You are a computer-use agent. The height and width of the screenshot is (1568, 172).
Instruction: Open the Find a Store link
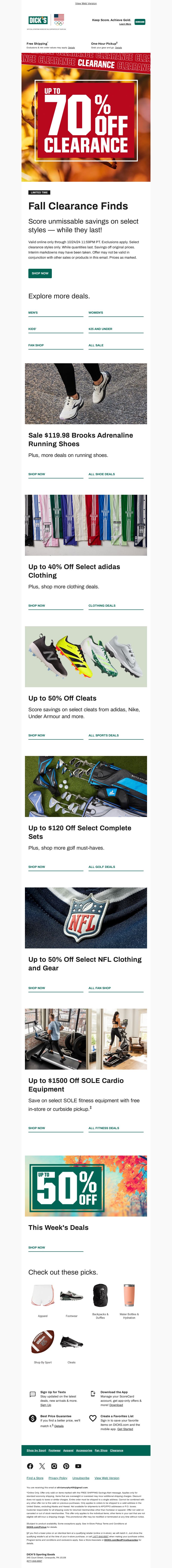pyautogui.click(x=35, y=1478)
